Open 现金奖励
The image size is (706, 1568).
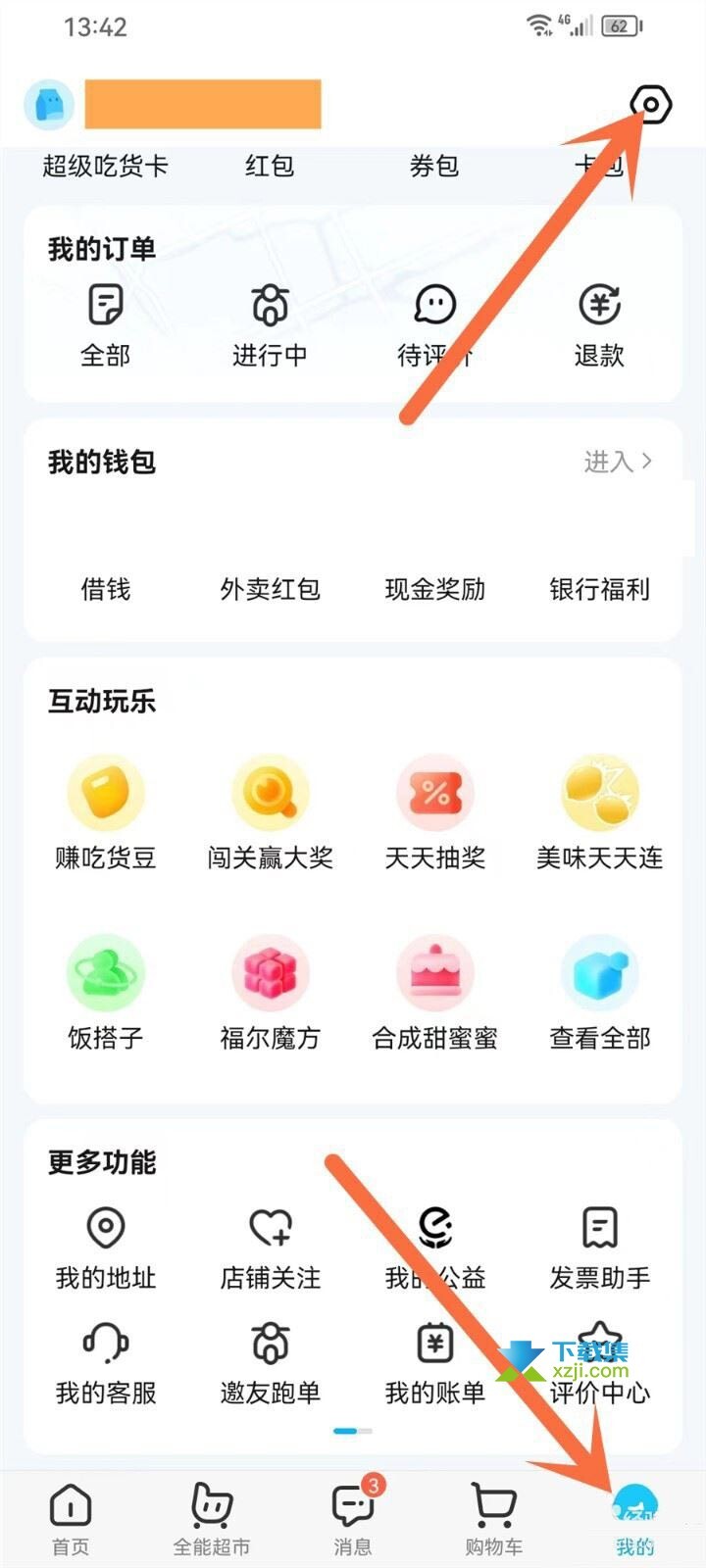[434, 589]
